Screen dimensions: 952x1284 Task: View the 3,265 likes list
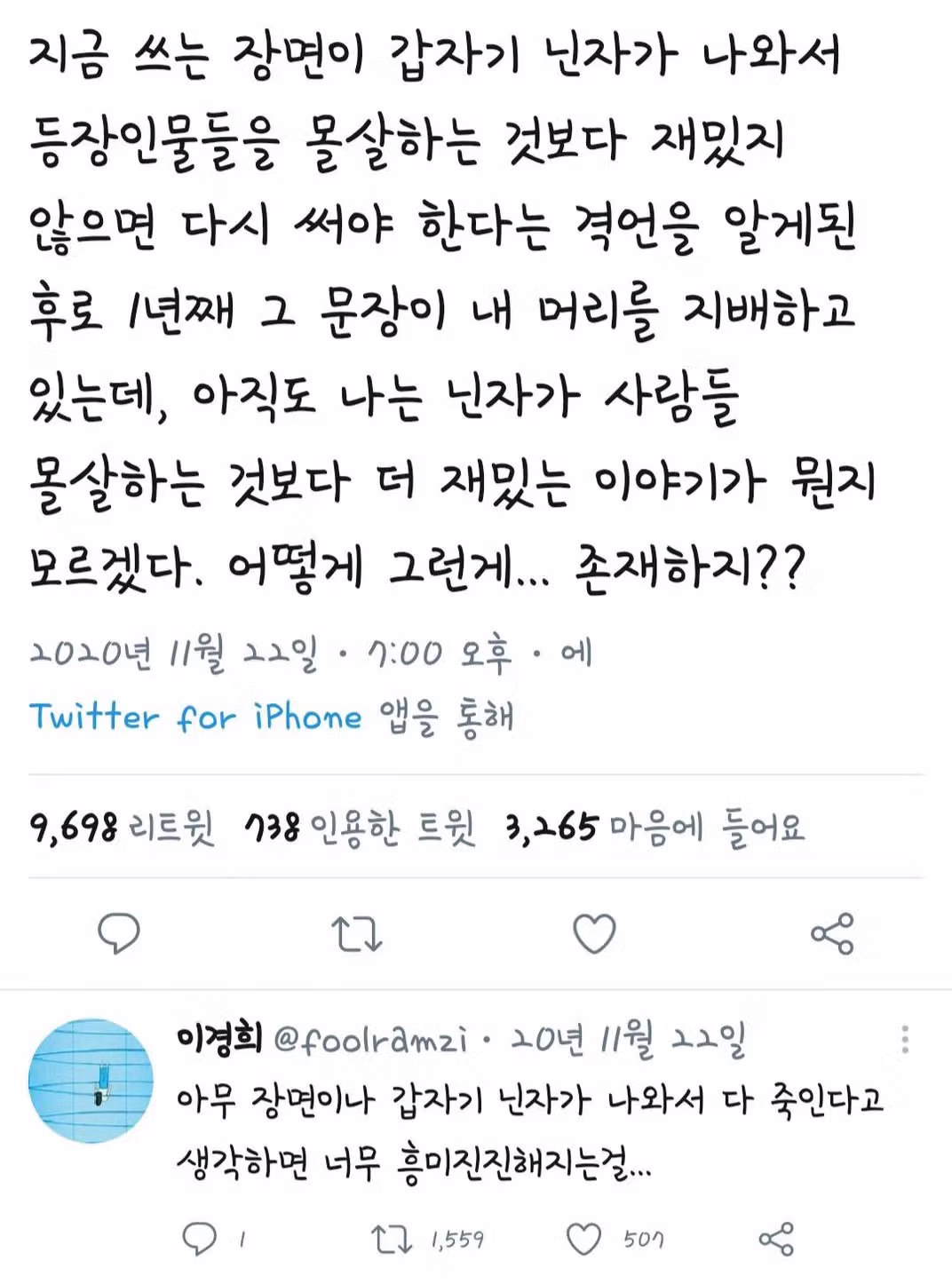tap(655, 828)
